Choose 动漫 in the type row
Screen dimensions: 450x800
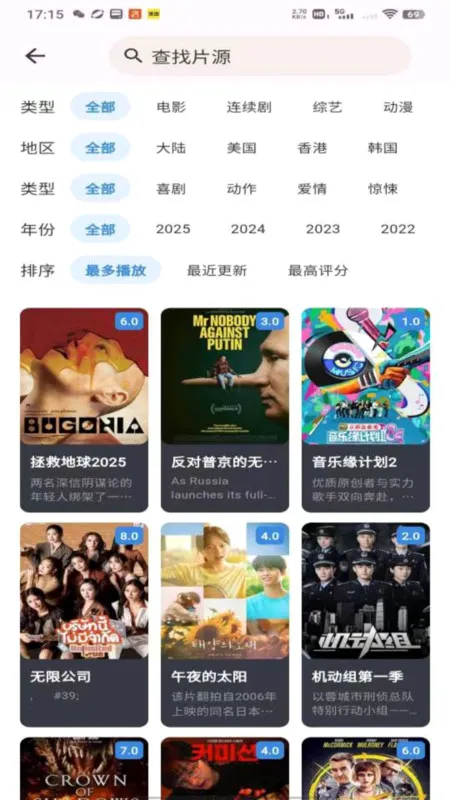[x=398, y=107]
